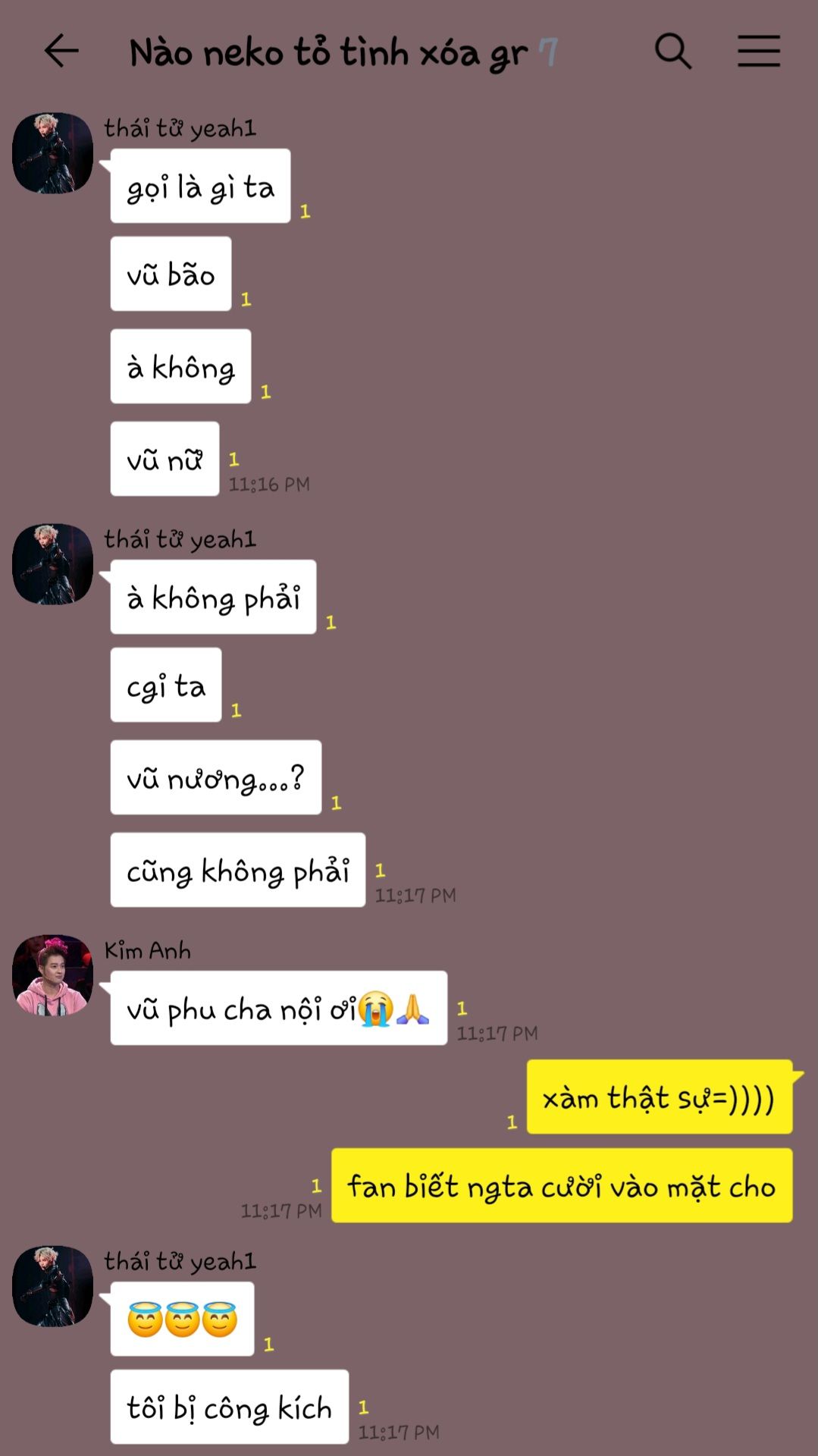
Task: Tap thái tử yeah1's avatar beside the halo emoji message
Action: point(52,1286)
